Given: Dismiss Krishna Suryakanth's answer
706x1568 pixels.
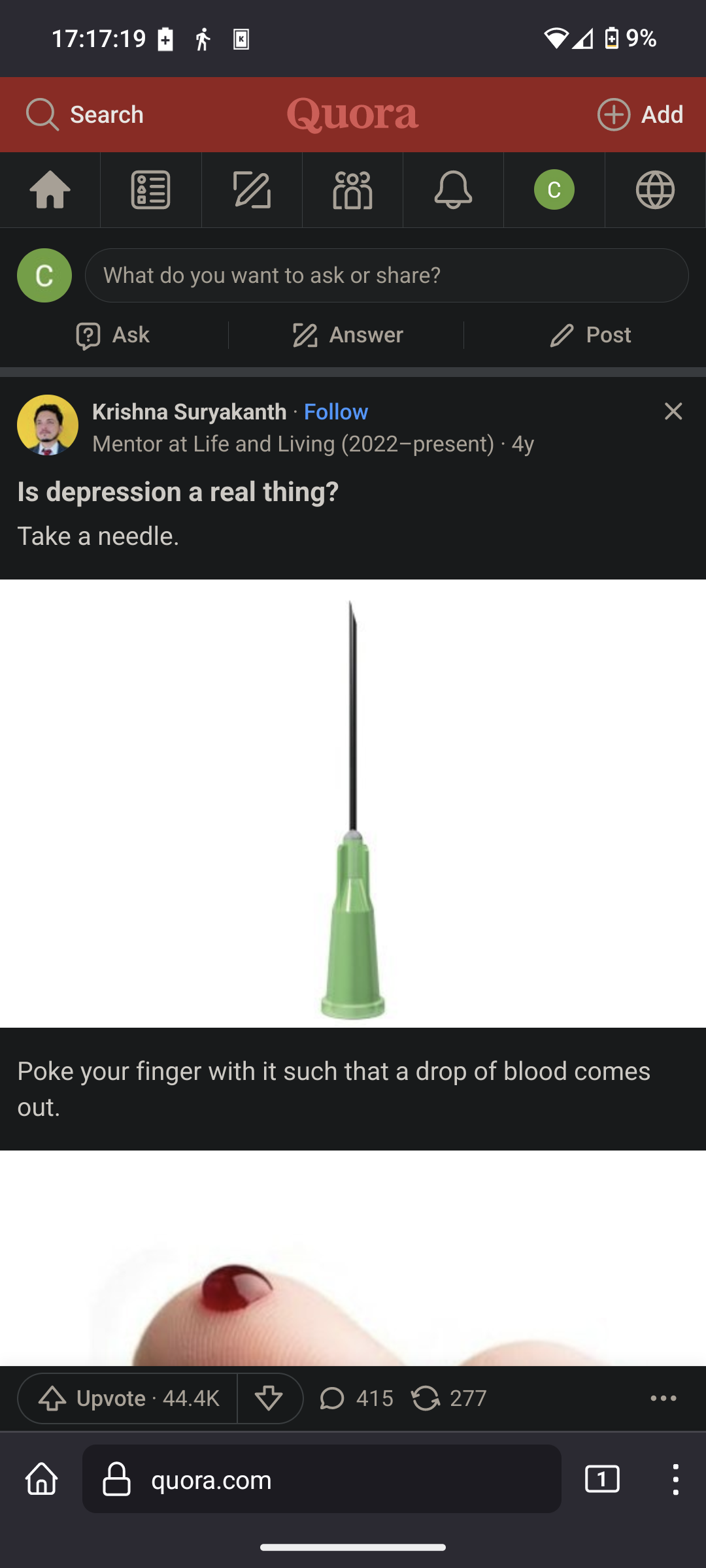Looking at the screenshot, I should pos(673,412).
